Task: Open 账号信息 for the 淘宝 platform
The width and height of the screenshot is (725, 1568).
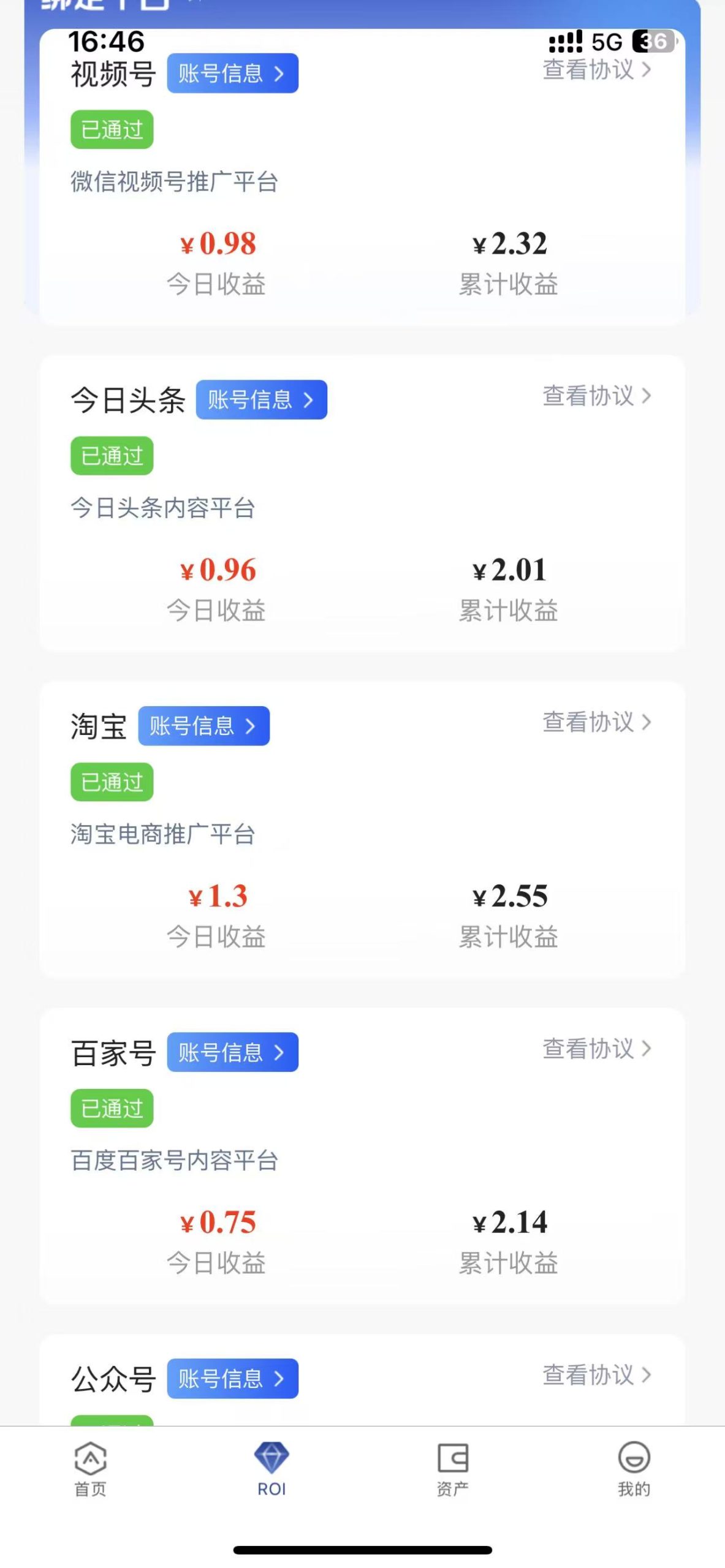Action: click(x=204, y=726)
